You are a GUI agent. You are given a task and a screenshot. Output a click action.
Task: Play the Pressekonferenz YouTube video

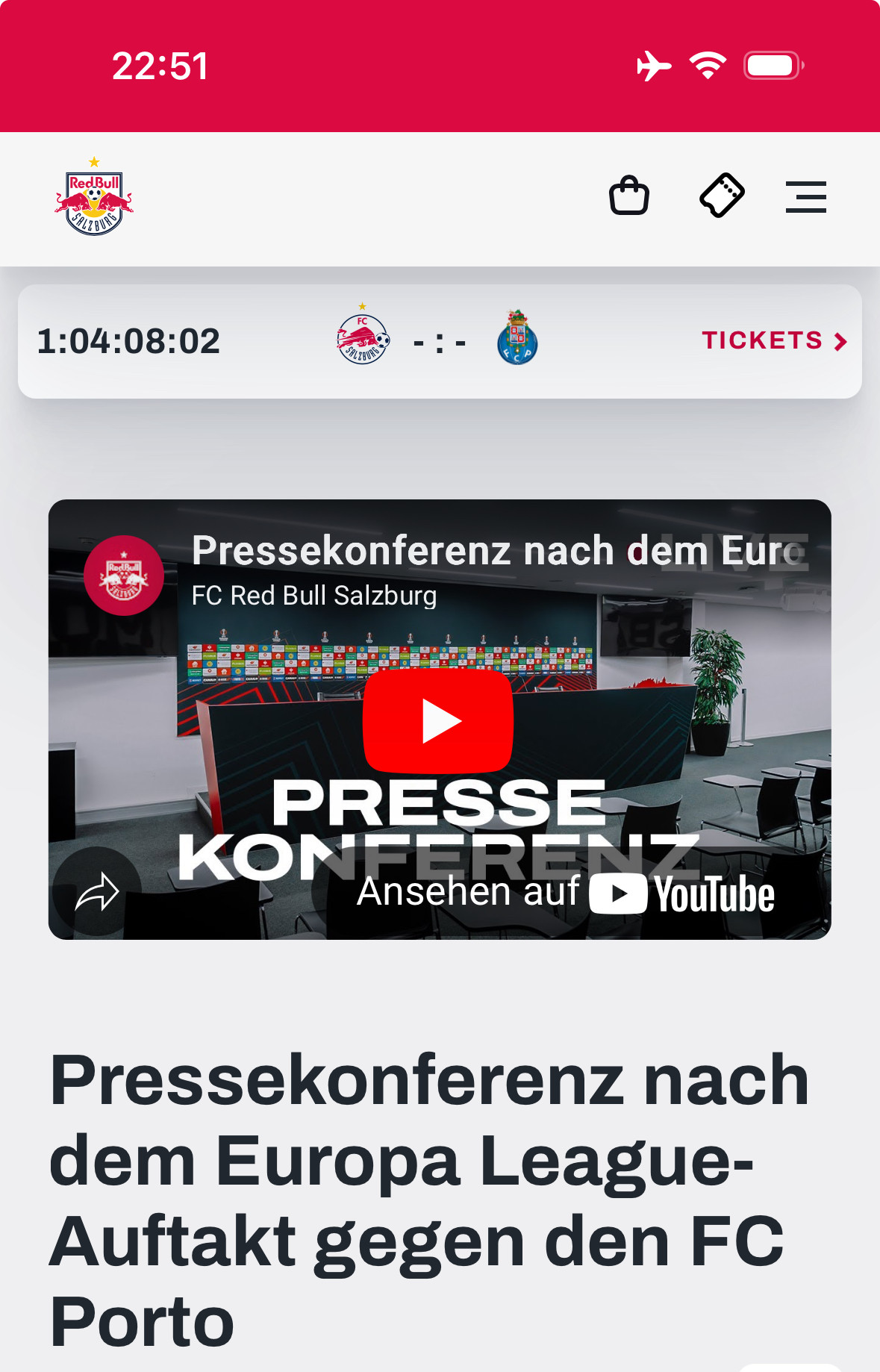point(438,721)
